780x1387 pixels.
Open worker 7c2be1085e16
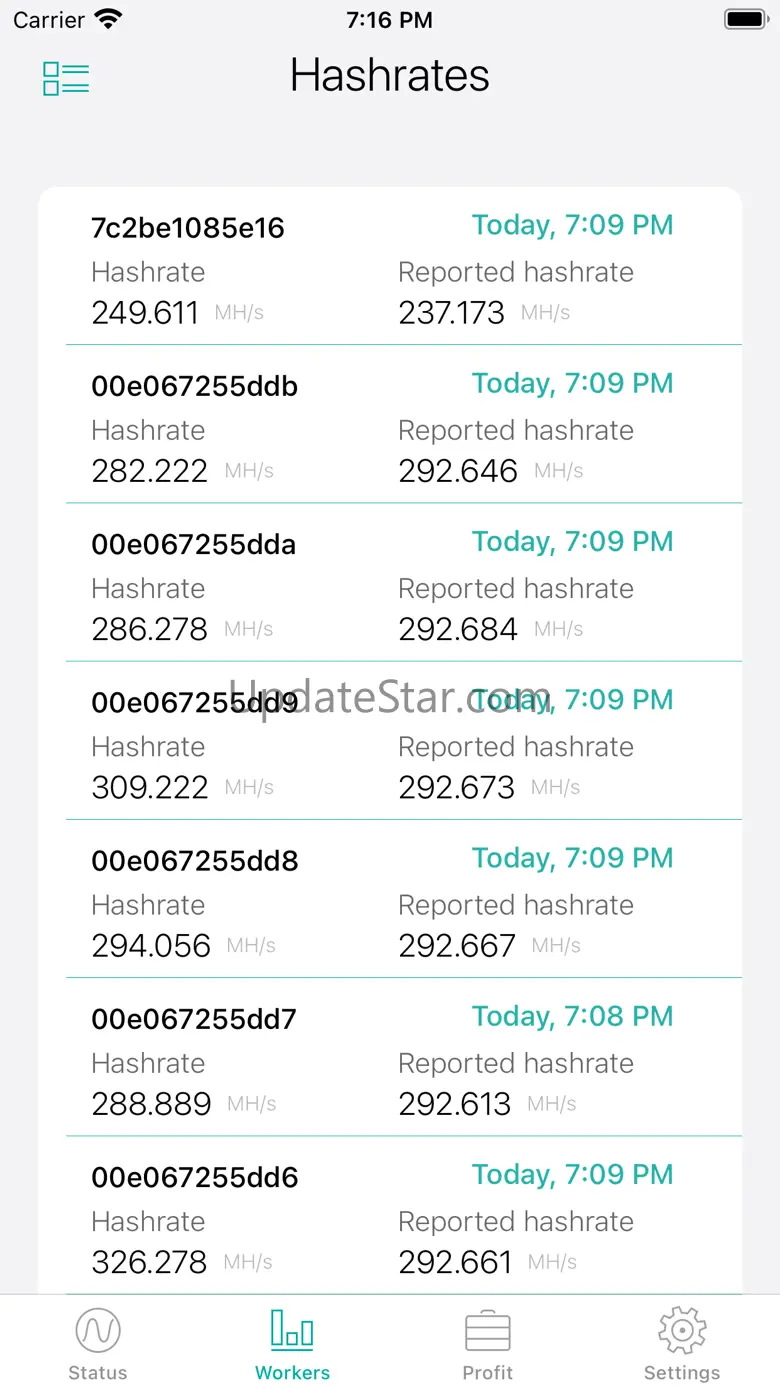[390, 266]
